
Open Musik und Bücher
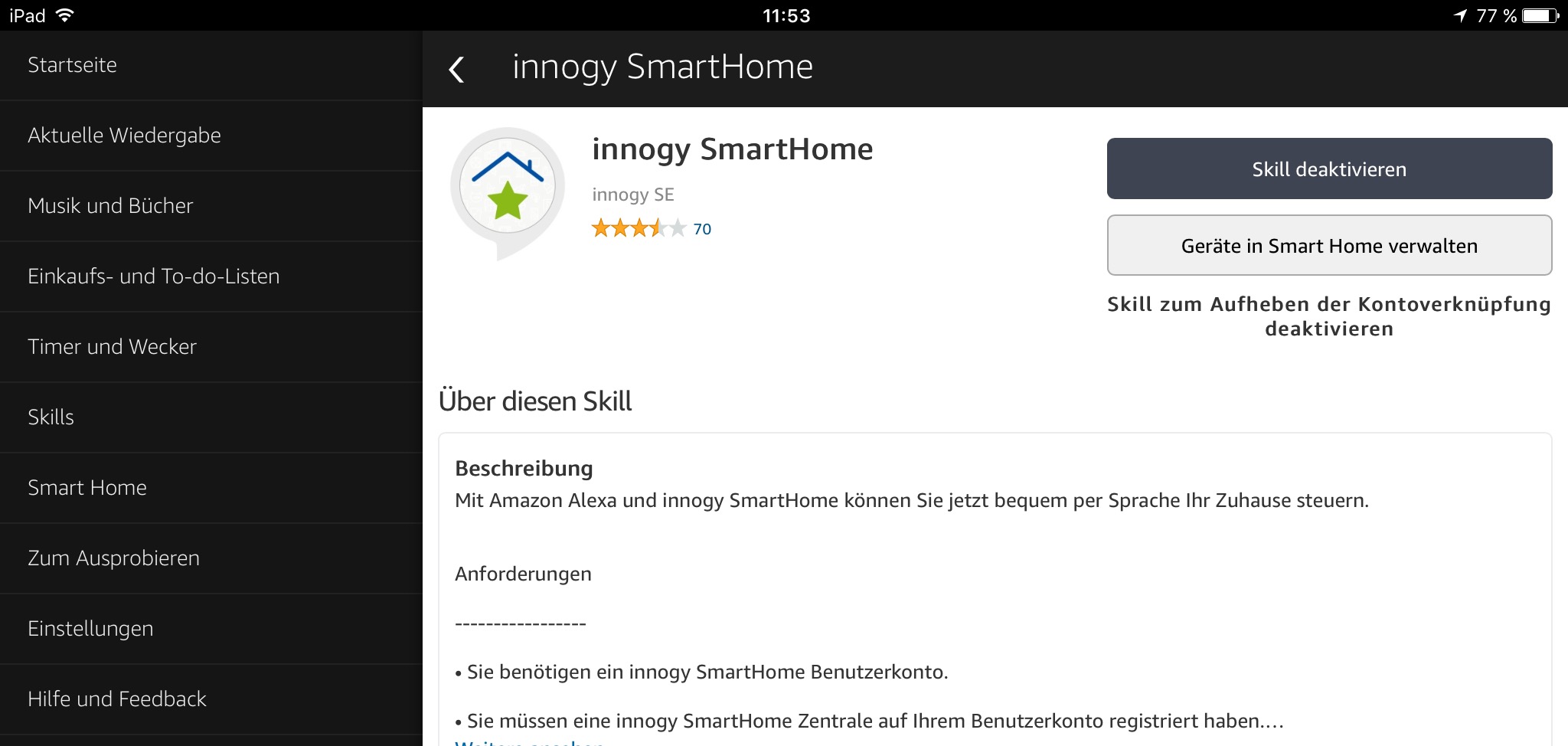pos(110,206)
